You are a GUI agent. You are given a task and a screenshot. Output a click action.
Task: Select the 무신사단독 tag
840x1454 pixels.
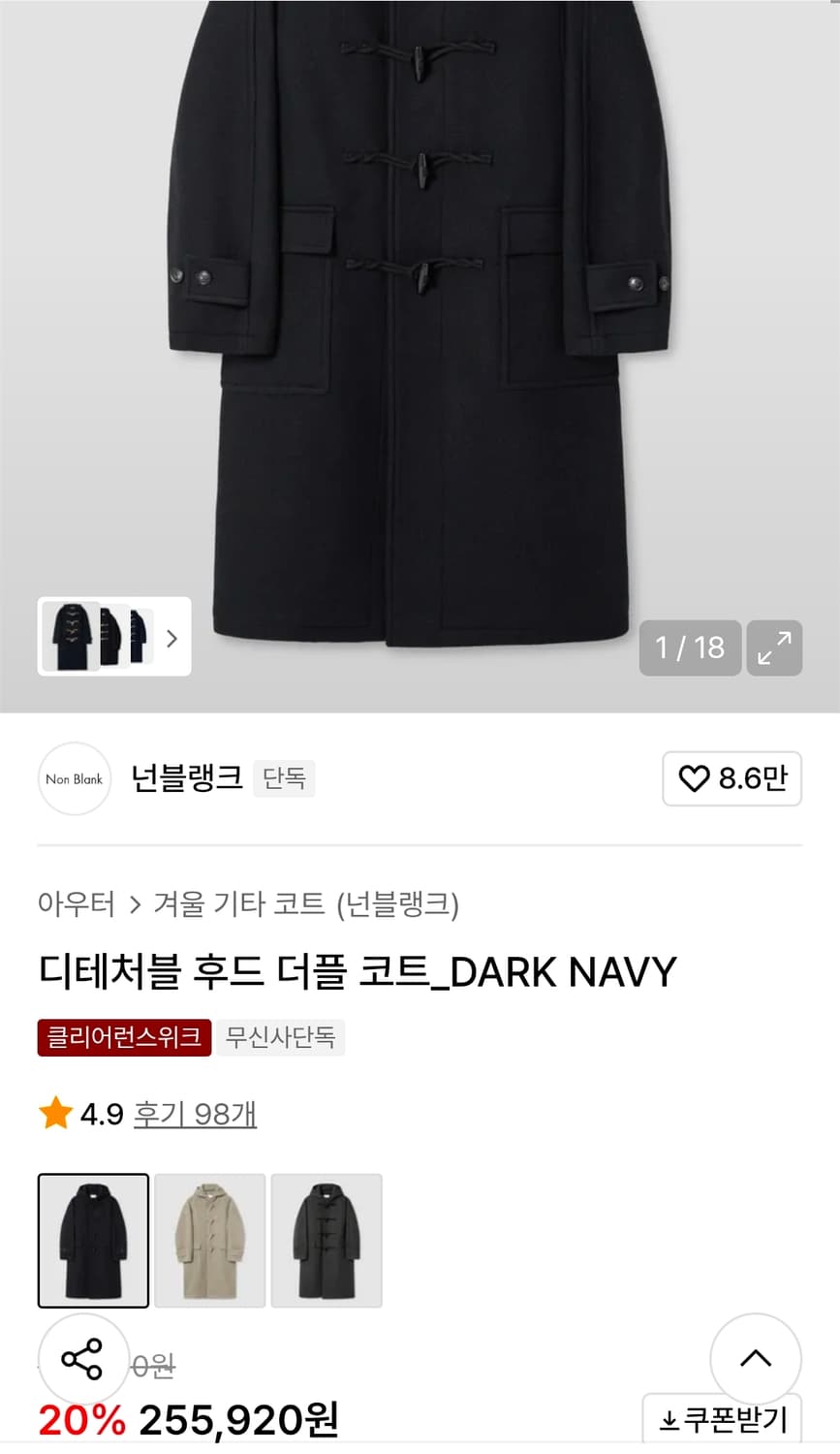281,1036
